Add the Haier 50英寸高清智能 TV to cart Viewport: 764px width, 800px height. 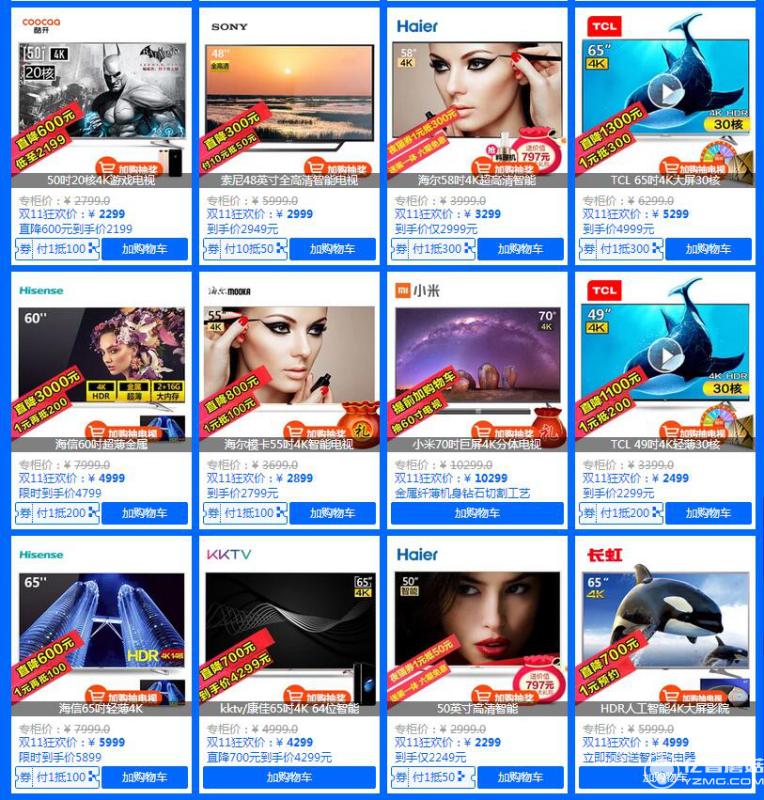click(520, 777)
